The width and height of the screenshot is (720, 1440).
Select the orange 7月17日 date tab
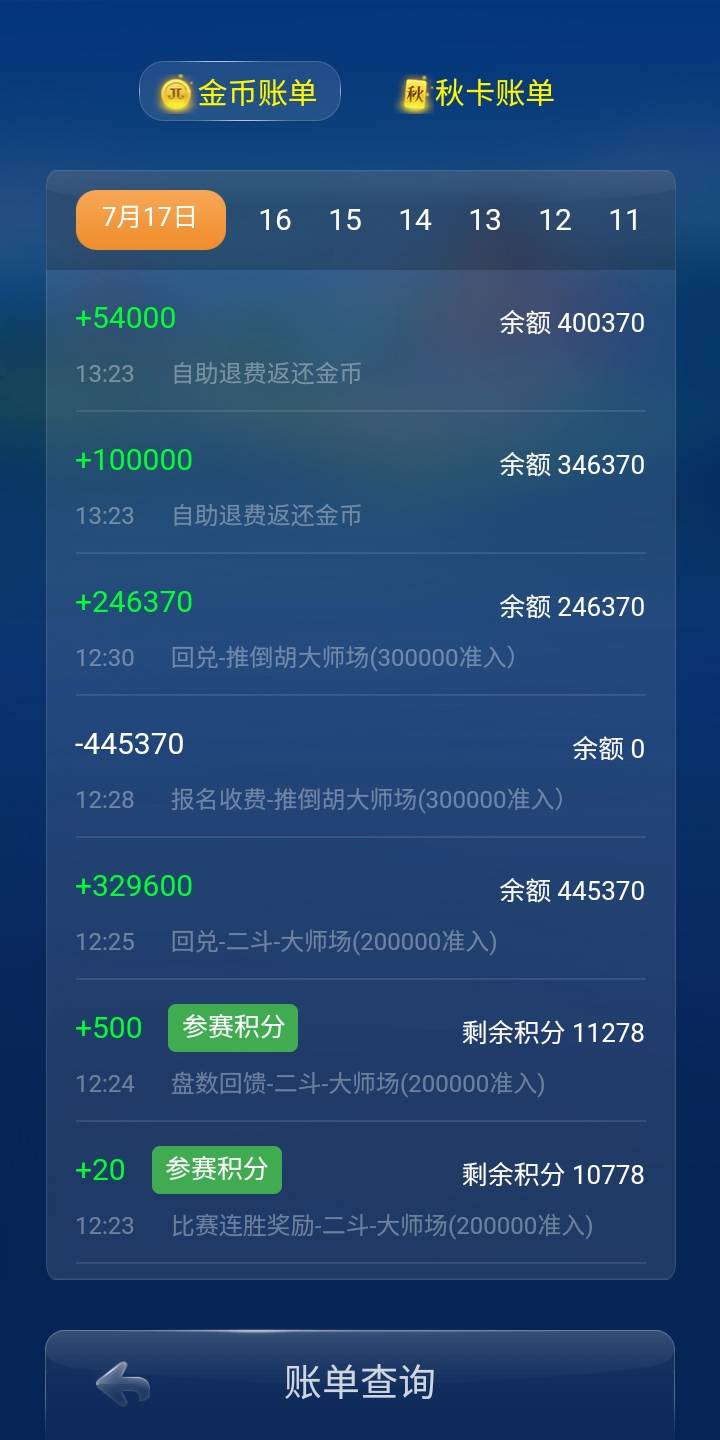[x=150, y=219]
